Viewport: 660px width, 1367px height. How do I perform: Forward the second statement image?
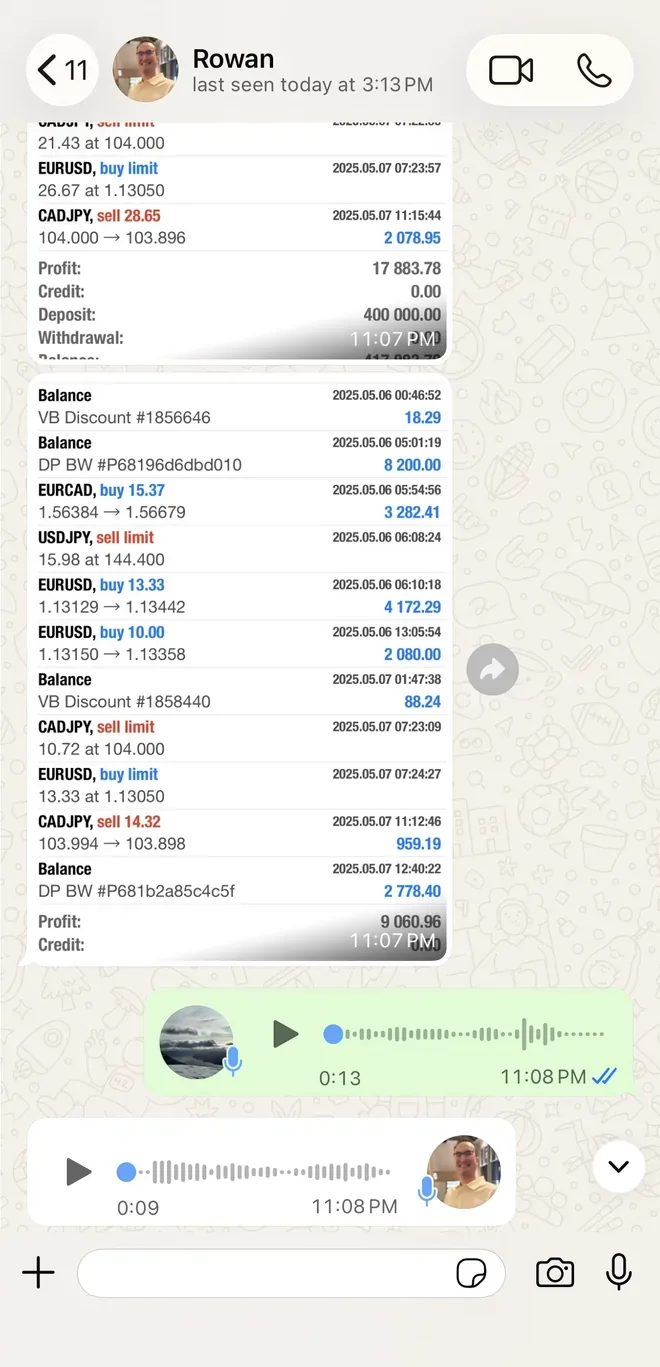point(492,670)
